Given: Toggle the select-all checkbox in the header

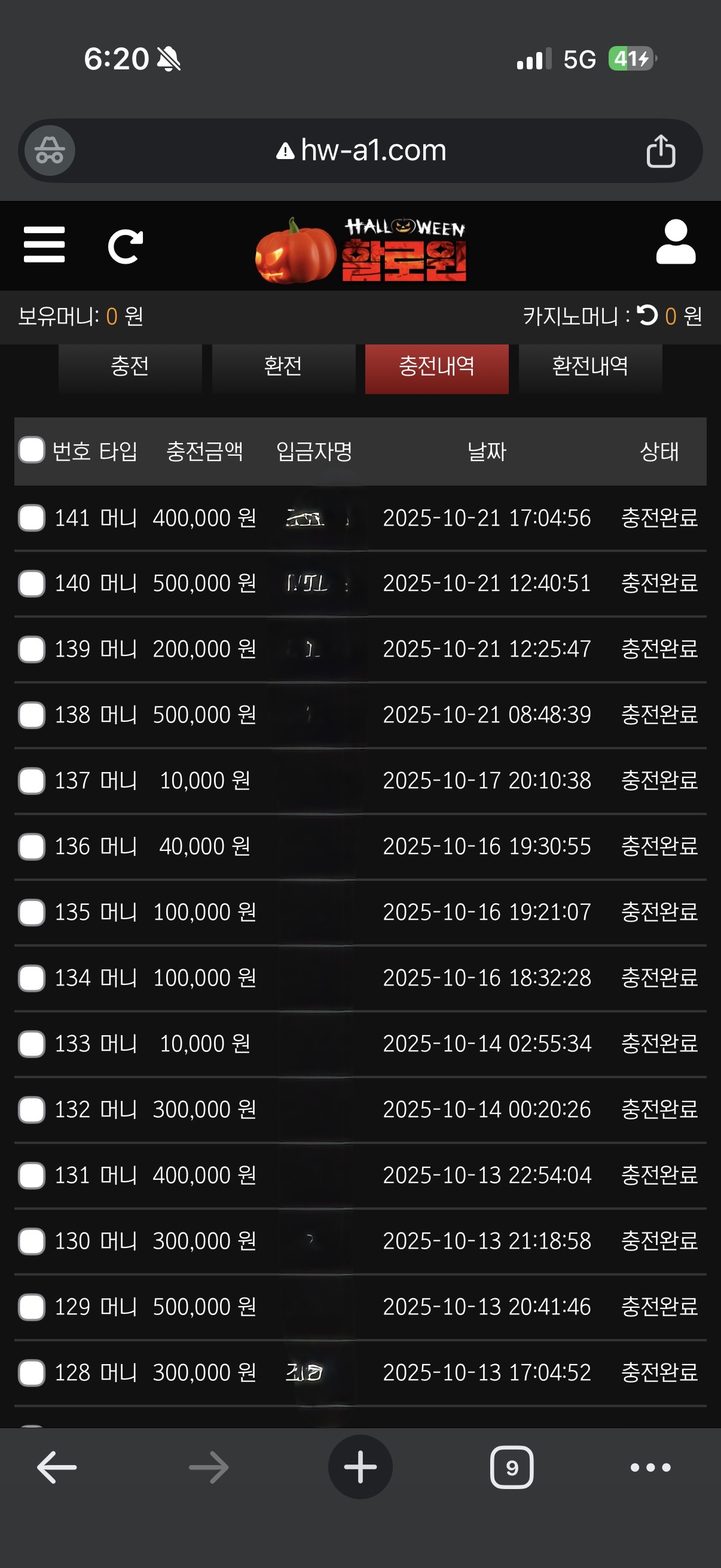Looking at the screenshot, I should coord(32,450).
